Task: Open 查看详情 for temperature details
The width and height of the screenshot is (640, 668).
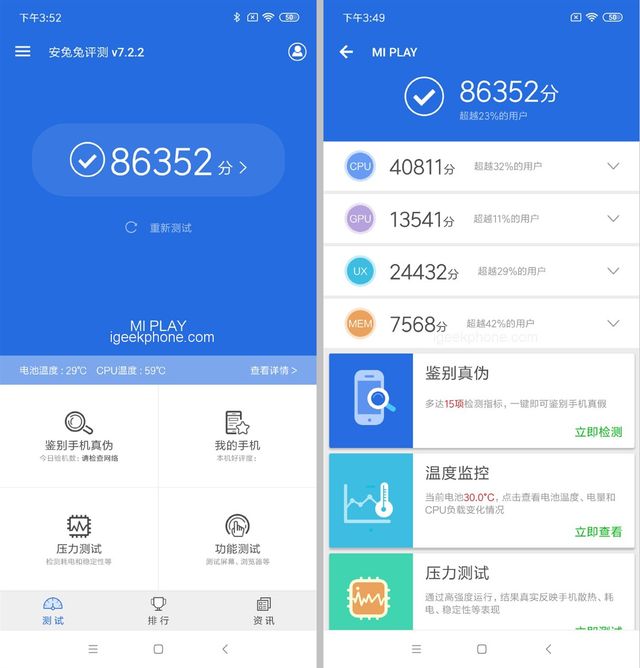Action: click(273, 371)
